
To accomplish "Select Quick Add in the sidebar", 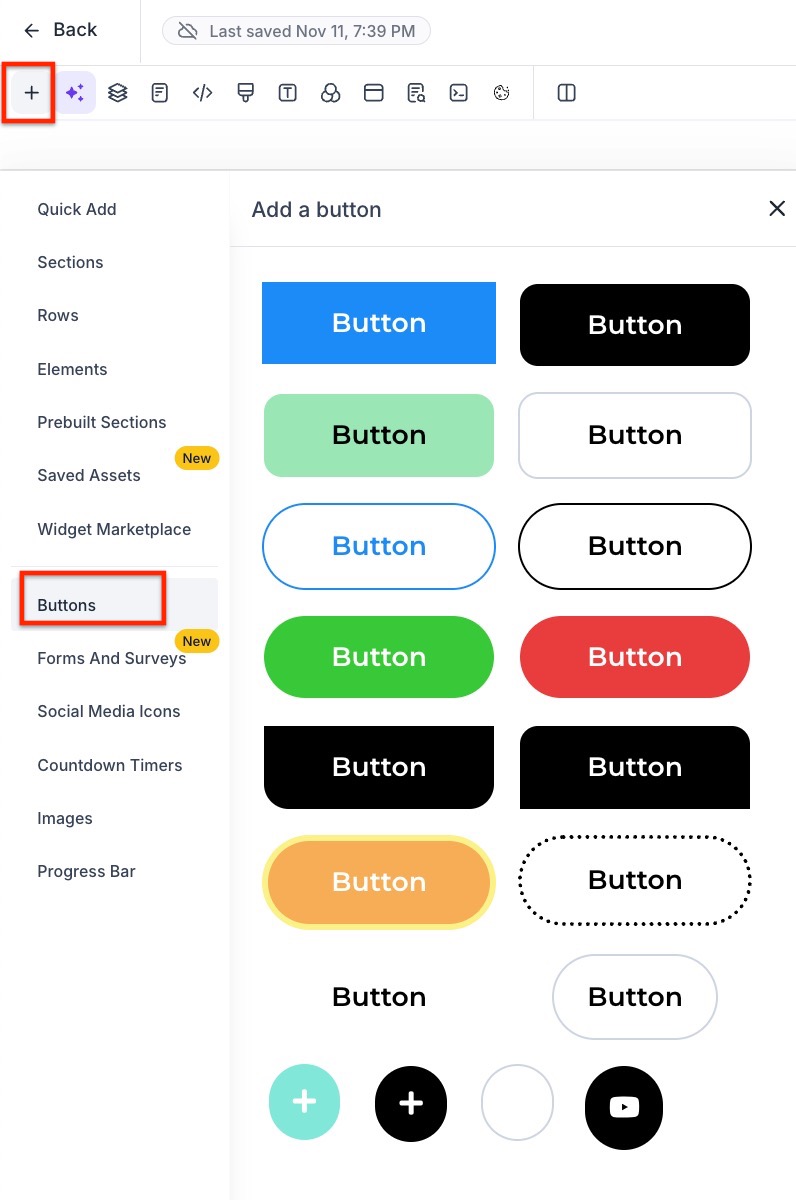I will (x=77, y=209).
